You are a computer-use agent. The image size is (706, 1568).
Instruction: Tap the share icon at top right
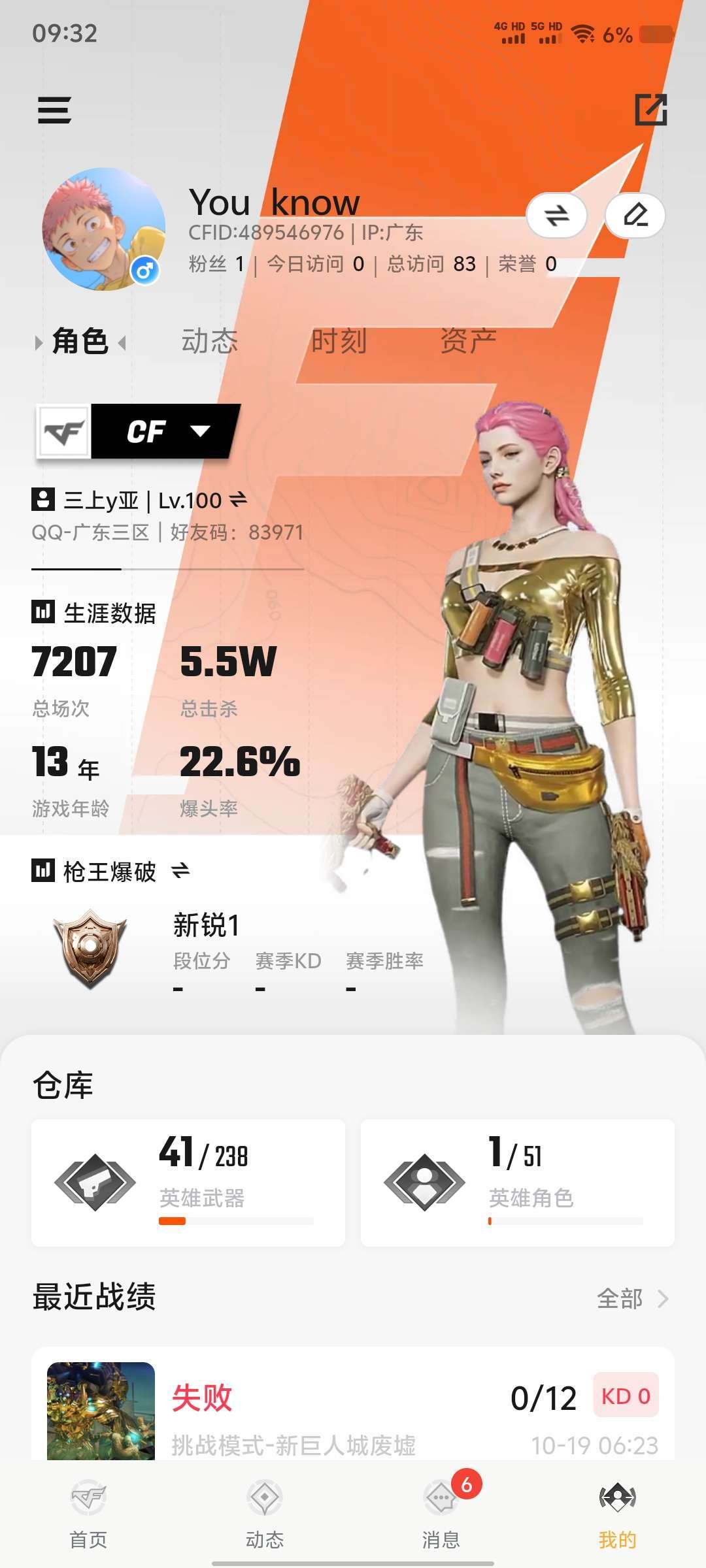651,110
